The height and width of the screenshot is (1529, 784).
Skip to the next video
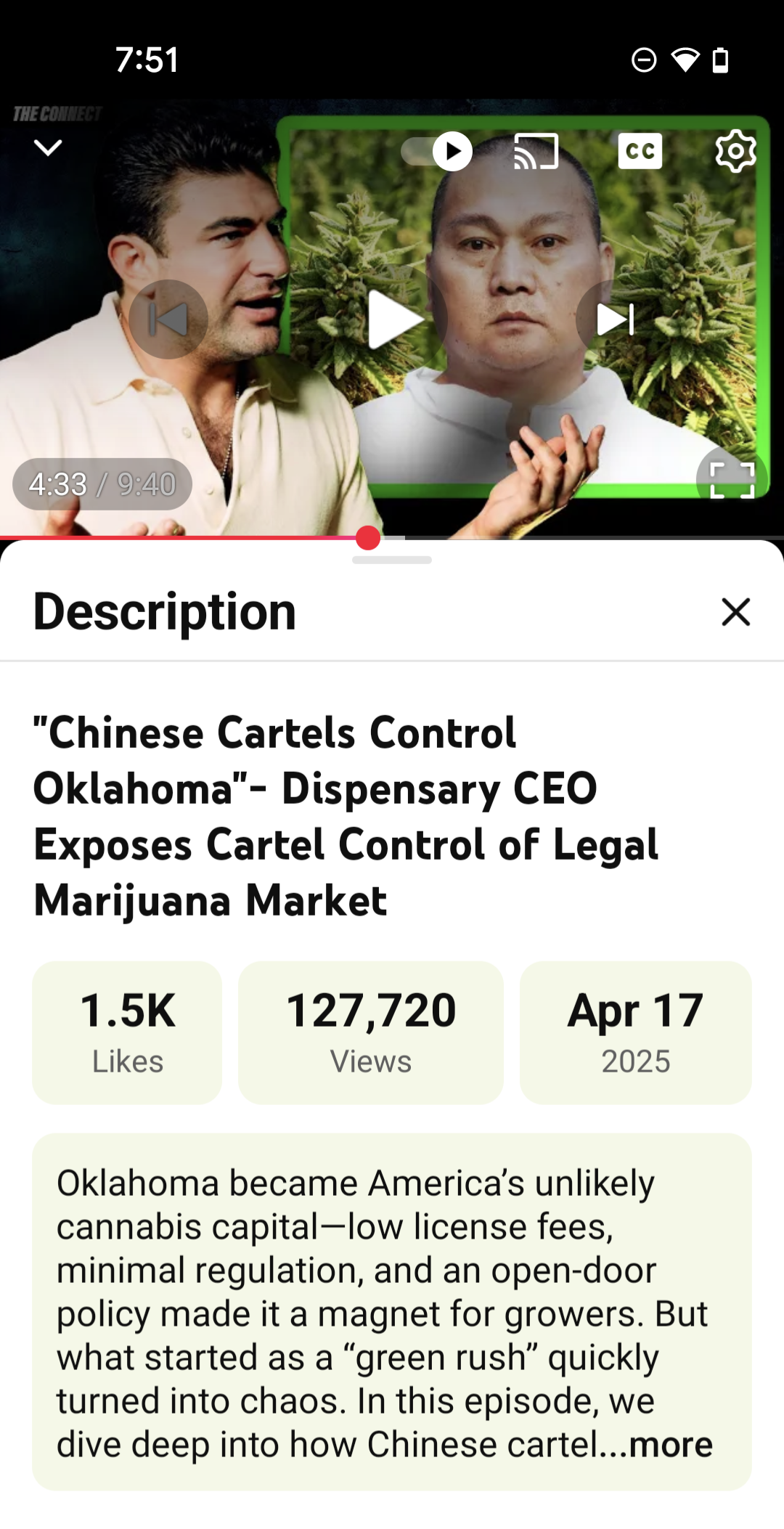[615, 319]
